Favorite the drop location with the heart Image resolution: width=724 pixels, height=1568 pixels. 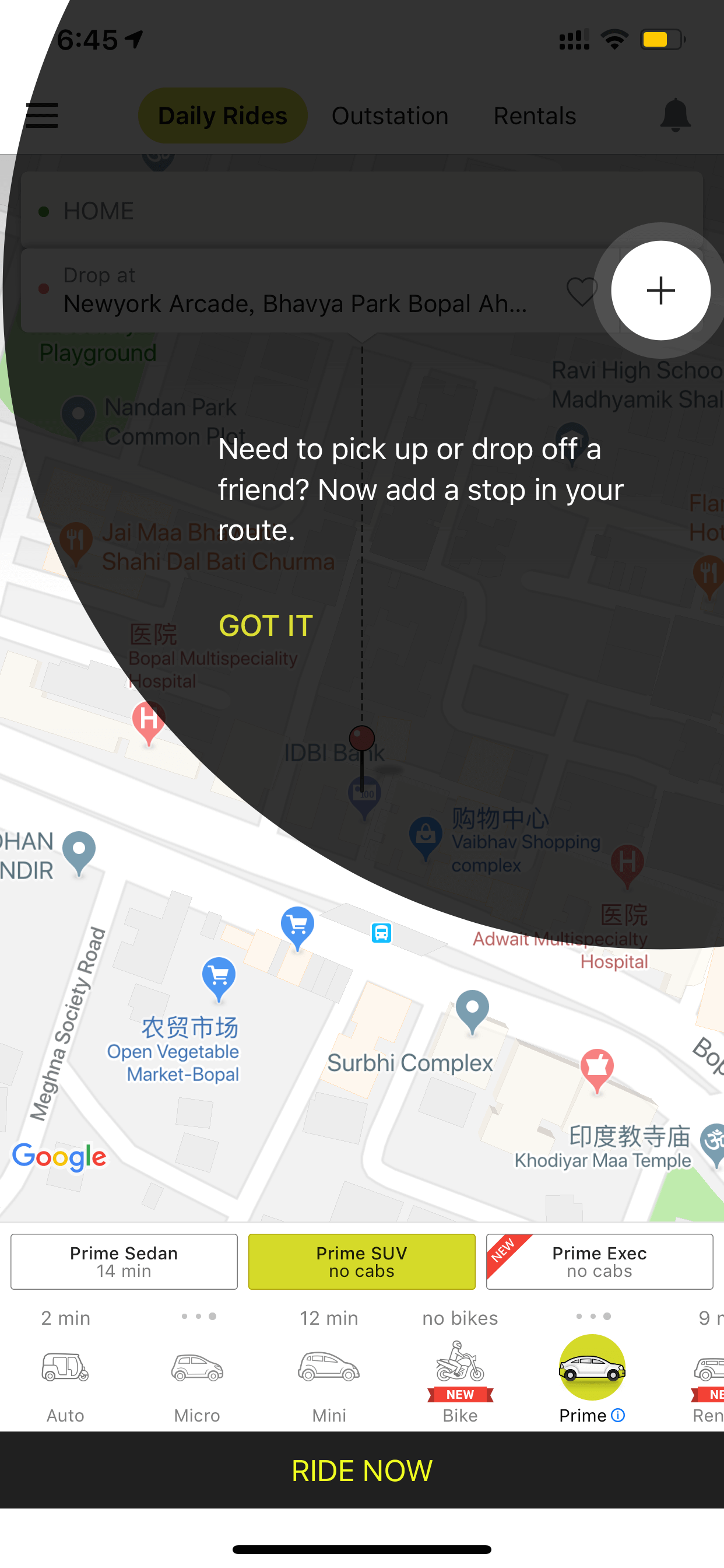pyautogui.click(x=582, y=291)
